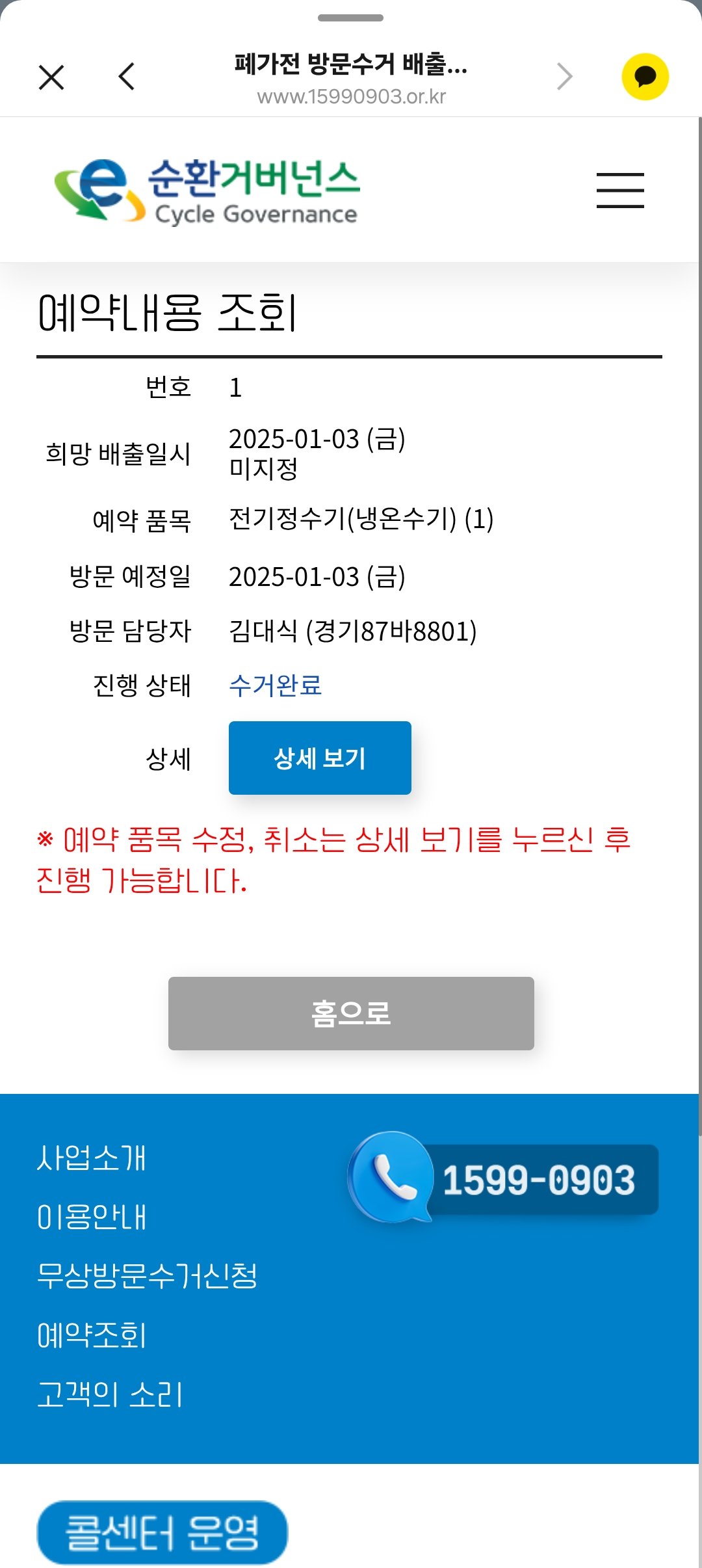Tap the 순환거버넌스 logo to go home
Viewport: 702px width, 1568px height.
point(208,191)
